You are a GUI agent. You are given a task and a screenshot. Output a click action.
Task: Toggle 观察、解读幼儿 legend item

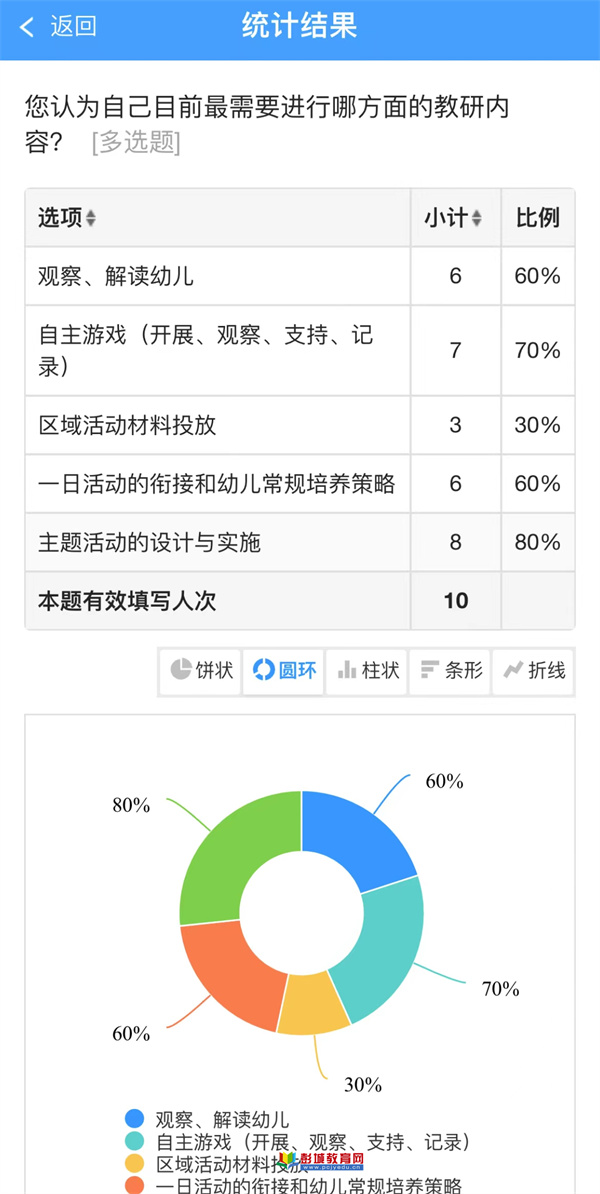(207, 1119)
